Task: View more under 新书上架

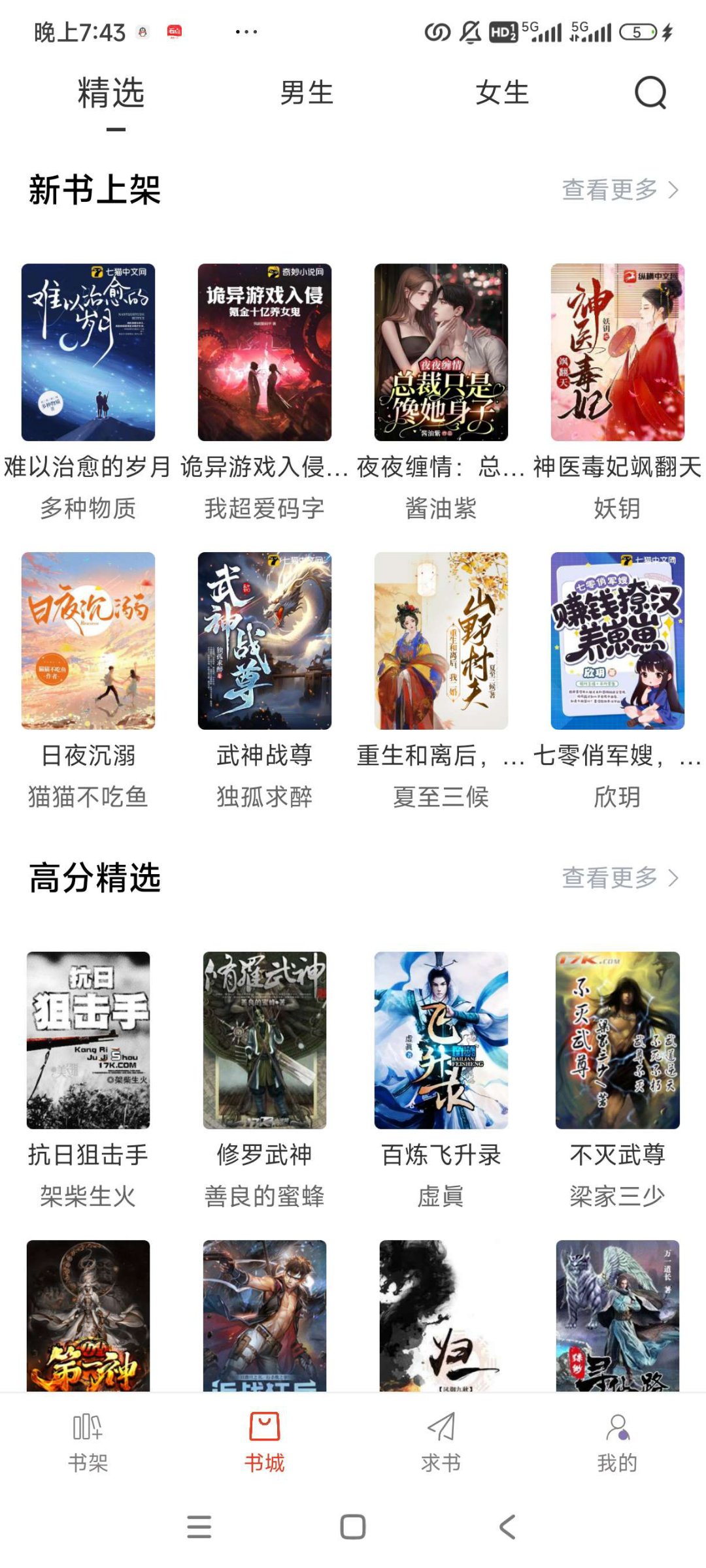Action: pyautogui.click(x=620, y=190)
